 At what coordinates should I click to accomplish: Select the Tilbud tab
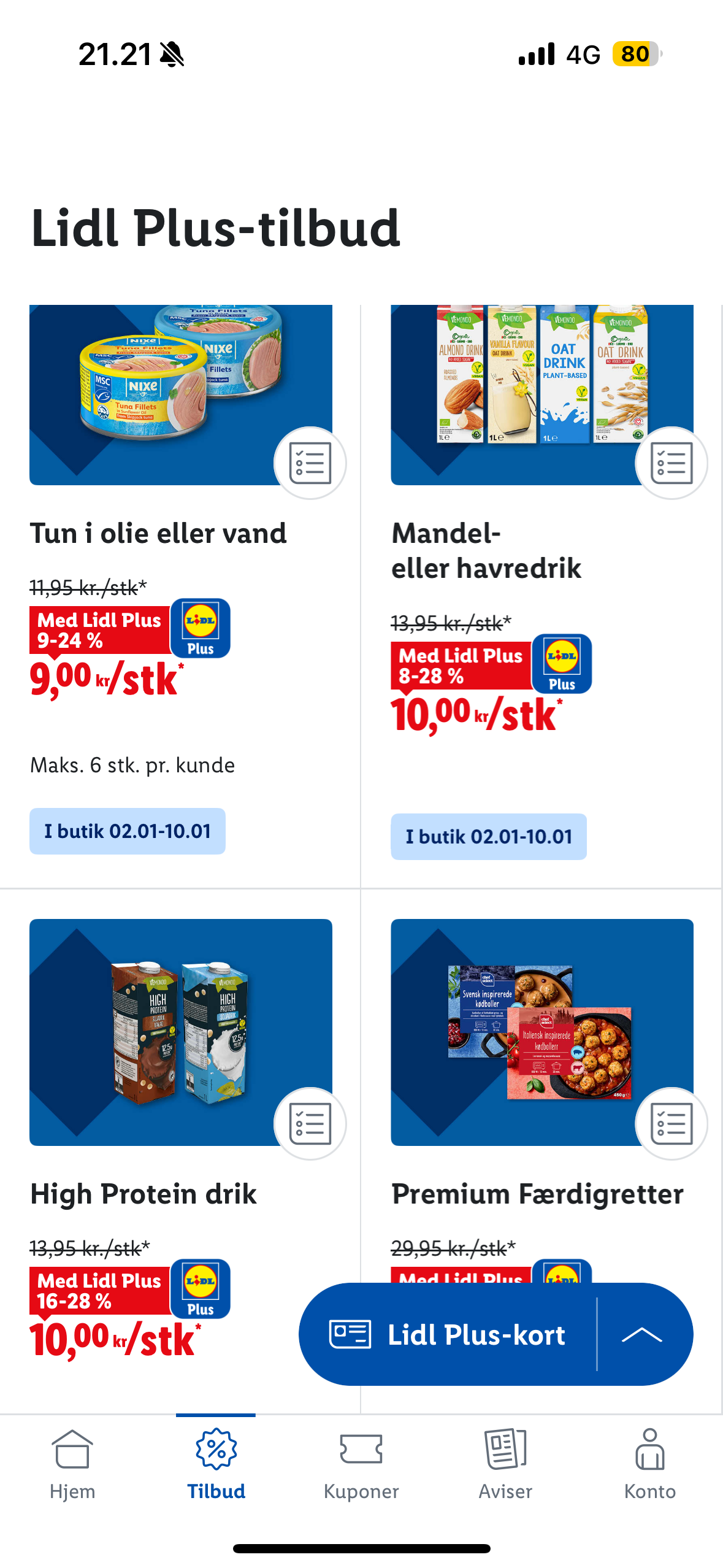point(216,1464)
